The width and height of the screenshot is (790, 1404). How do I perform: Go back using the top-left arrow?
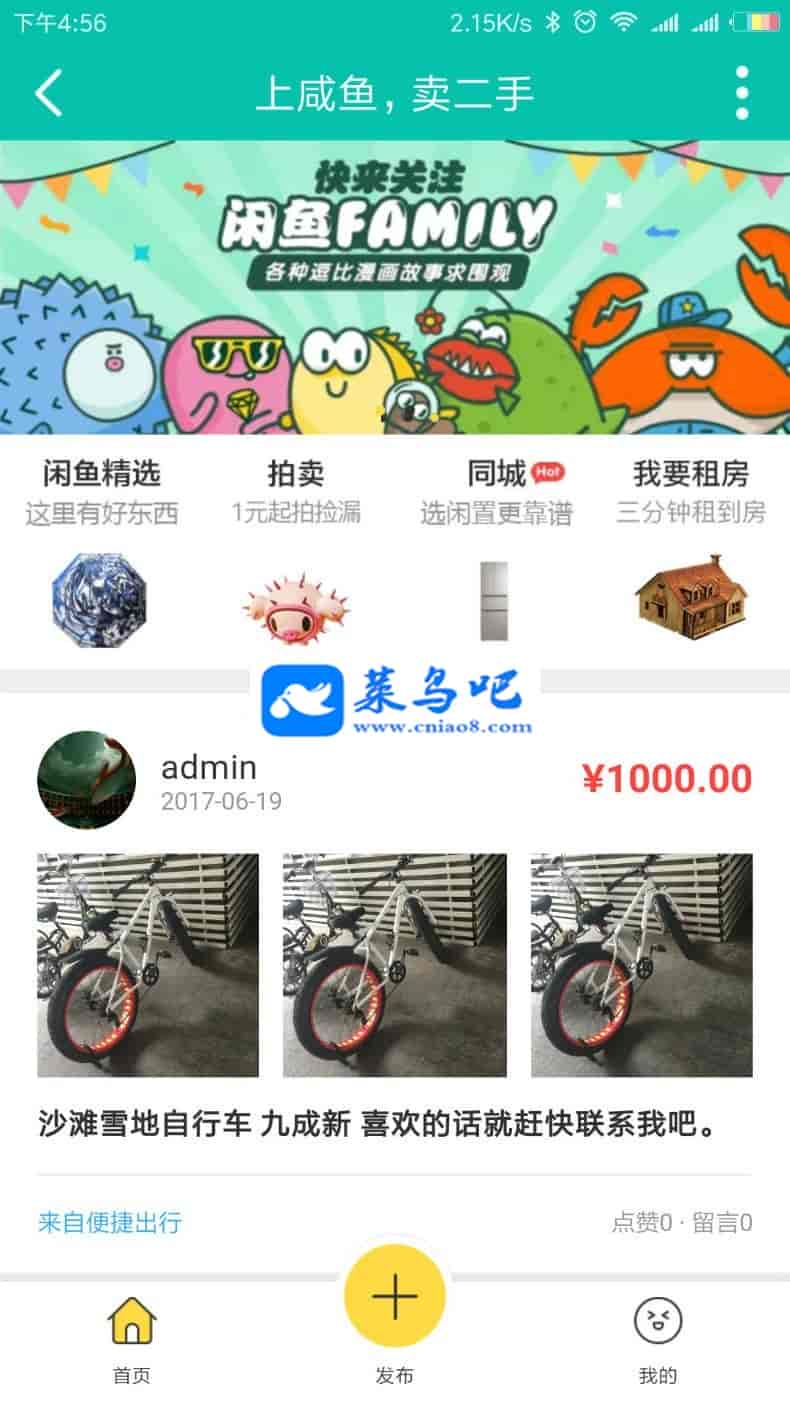[48, 94]
